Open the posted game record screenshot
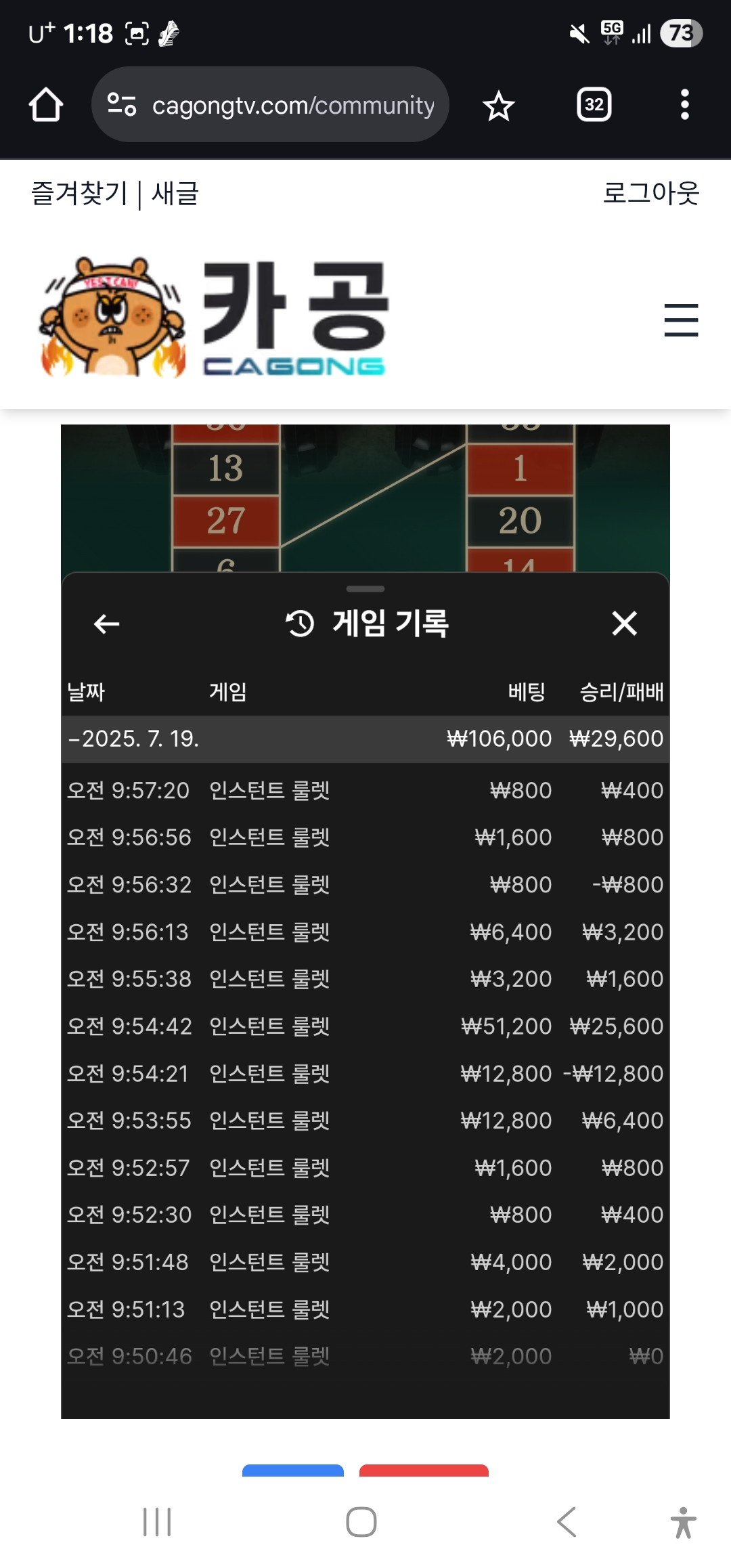This screenshot has height=1568, width=731. coord(365,921)
